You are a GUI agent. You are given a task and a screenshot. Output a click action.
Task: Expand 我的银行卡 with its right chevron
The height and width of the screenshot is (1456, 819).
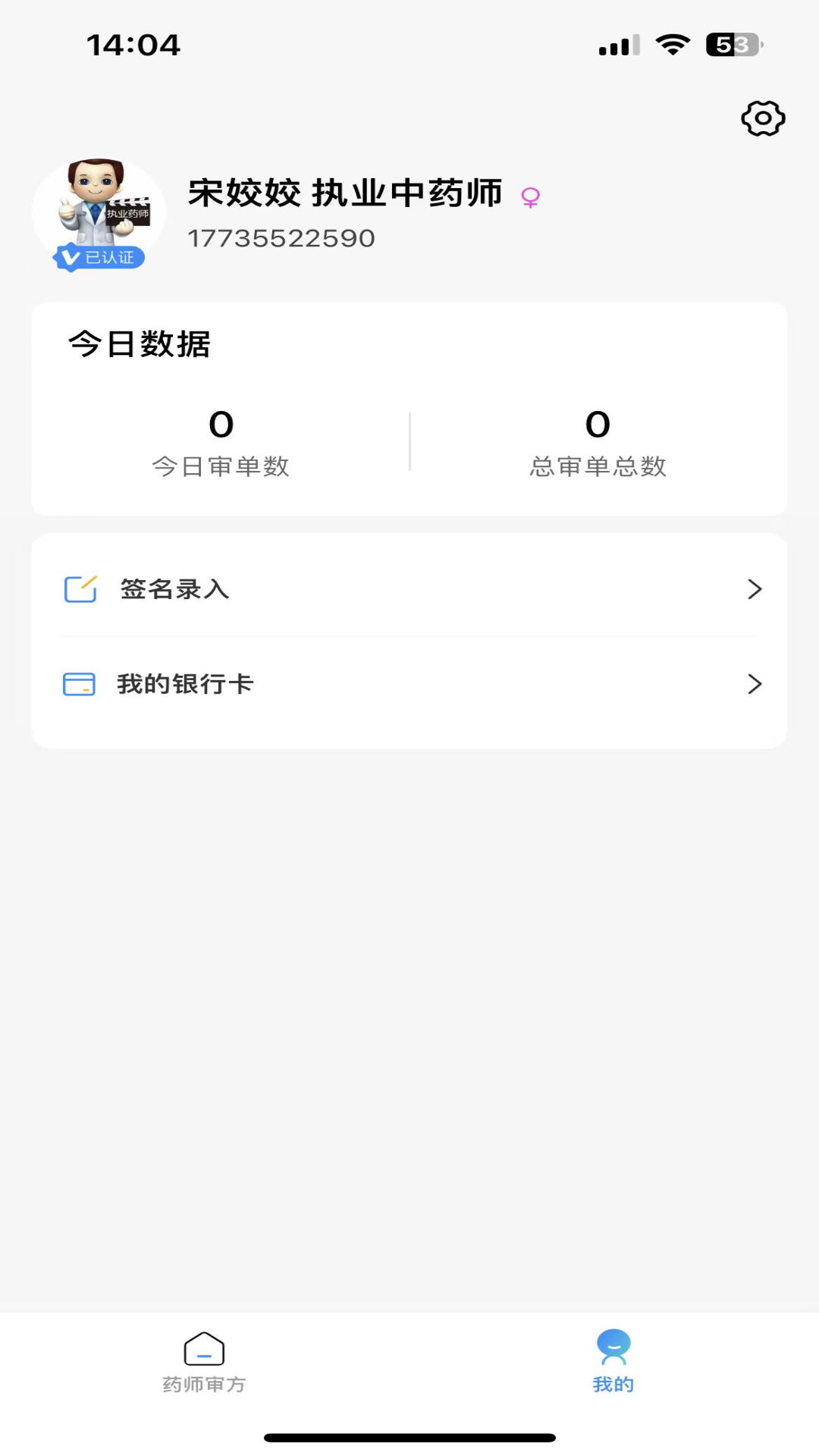point(754,683)
